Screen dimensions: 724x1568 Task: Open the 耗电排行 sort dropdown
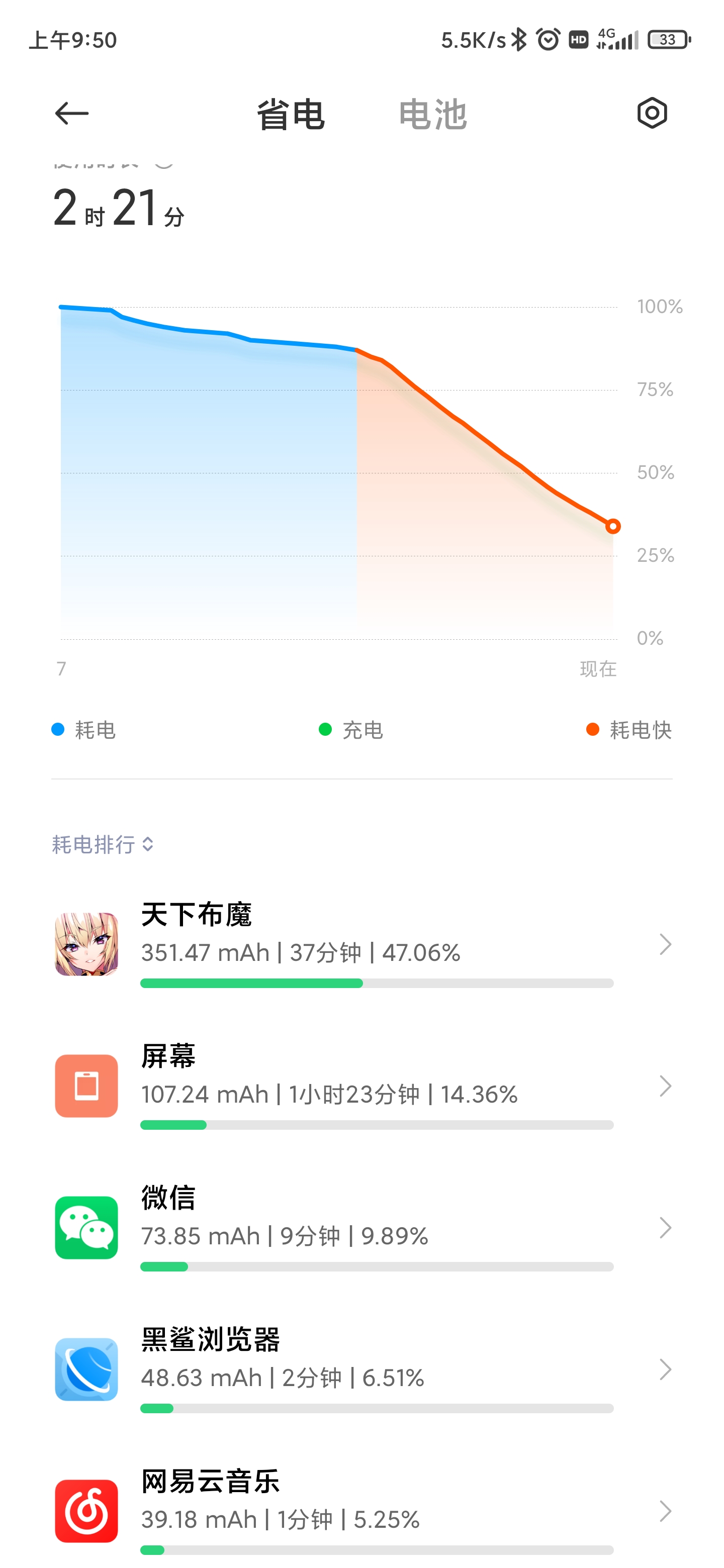tap(102, 844)
